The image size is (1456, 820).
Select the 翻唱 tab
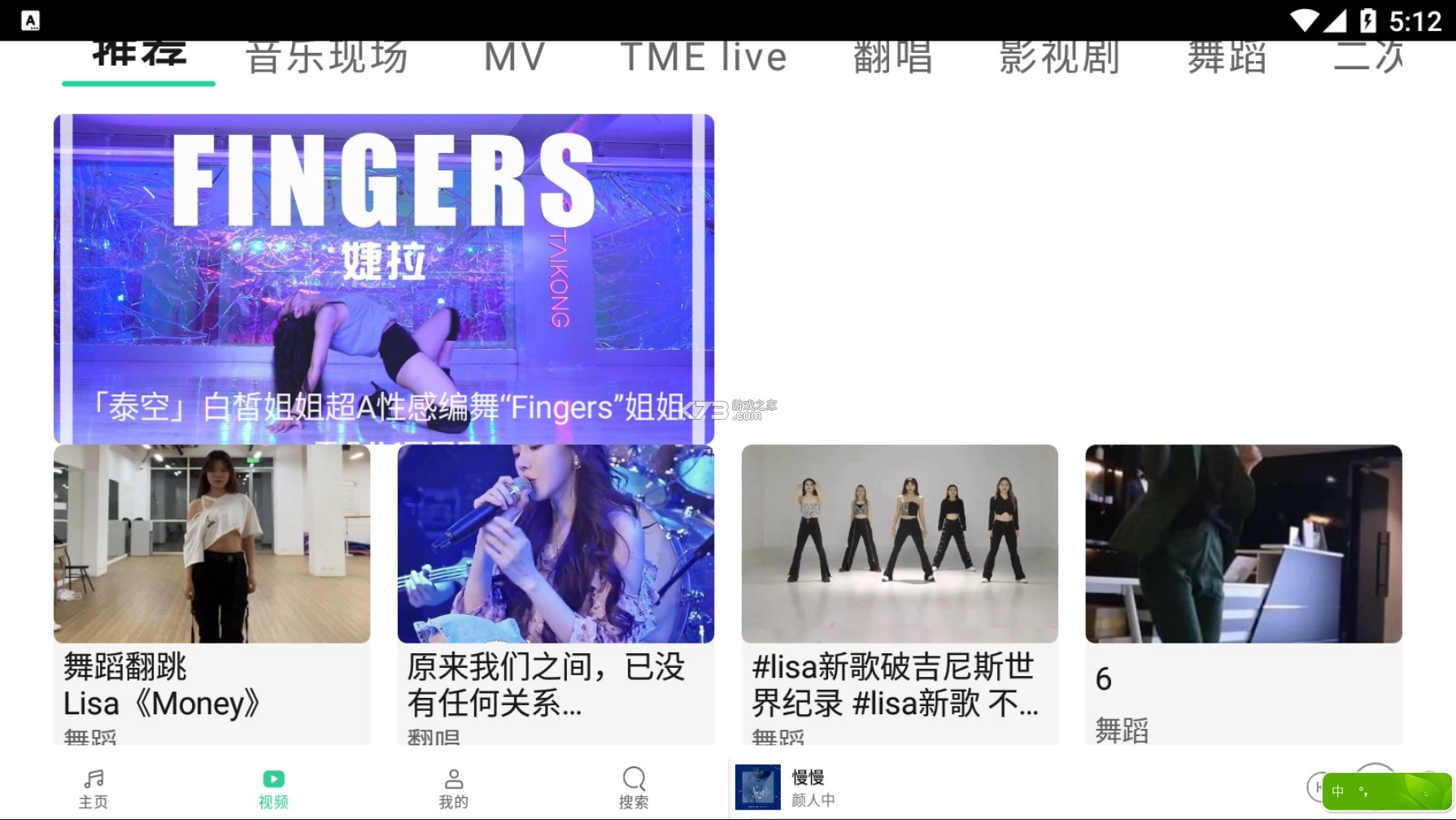[893, 59]
